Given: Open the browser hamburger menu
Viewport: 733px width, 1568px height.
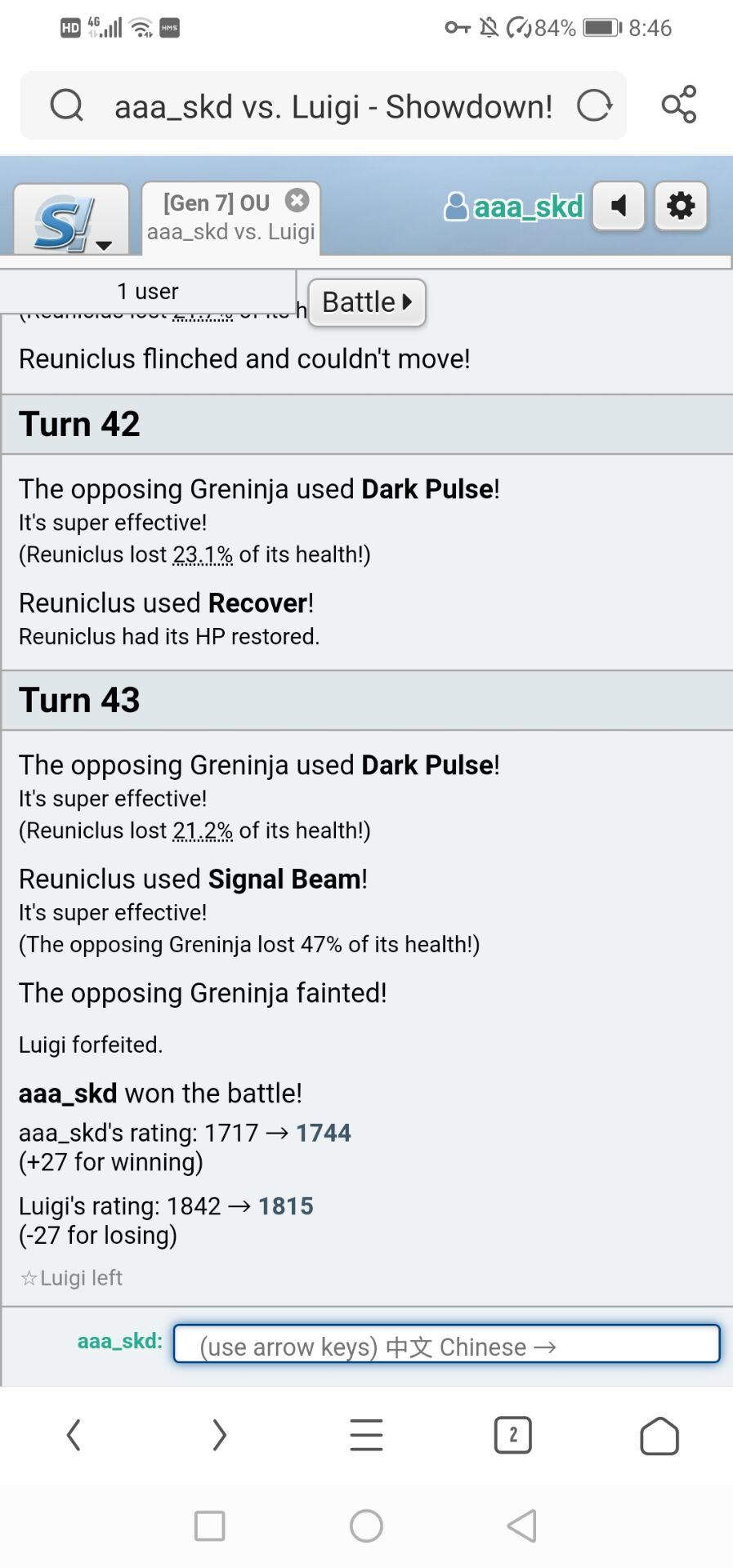Looking at the screenshot, I should (x=366, y=1435).
